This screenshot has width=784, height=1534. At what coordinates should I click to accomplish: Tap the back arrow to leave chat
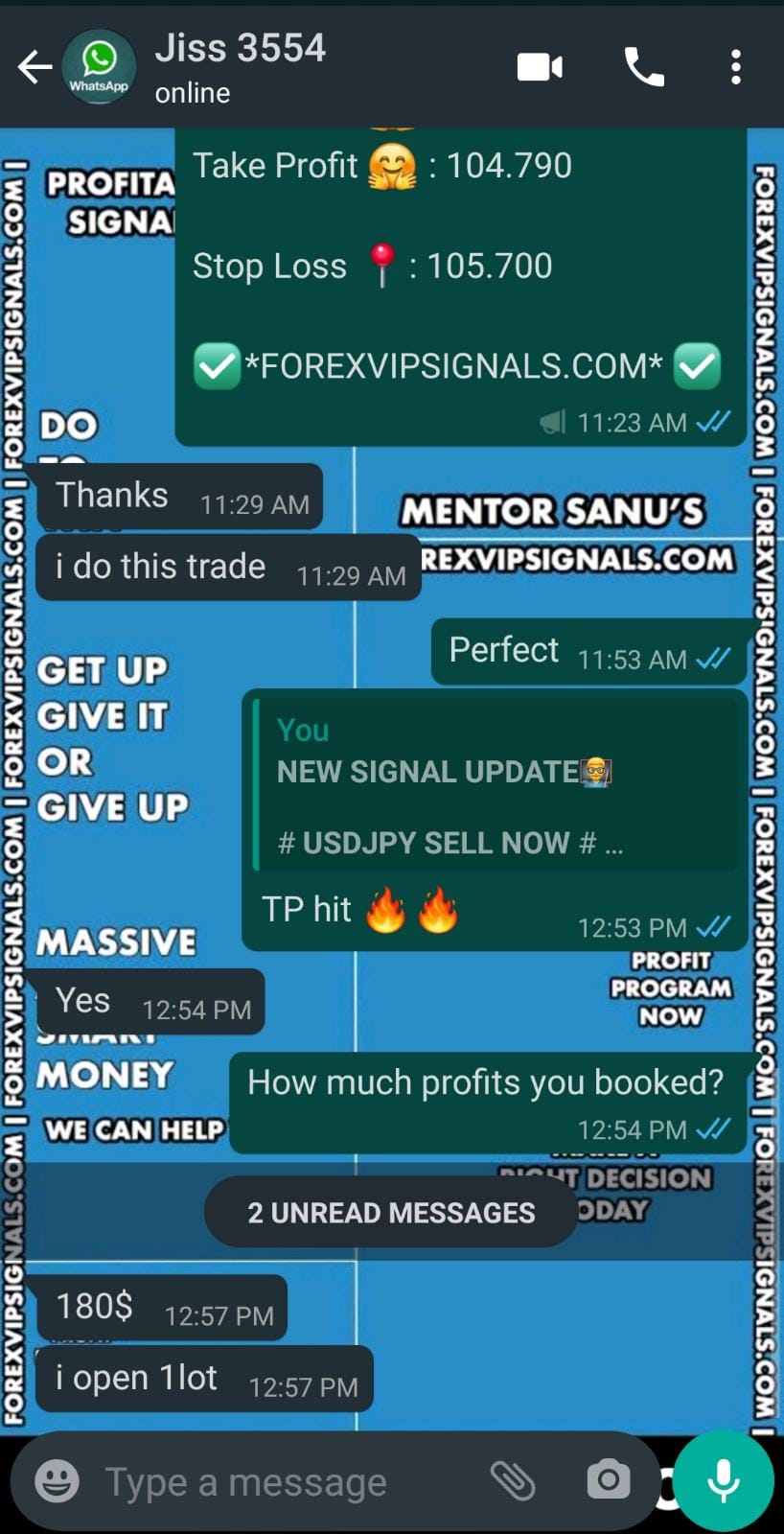[x=35, y=67]
